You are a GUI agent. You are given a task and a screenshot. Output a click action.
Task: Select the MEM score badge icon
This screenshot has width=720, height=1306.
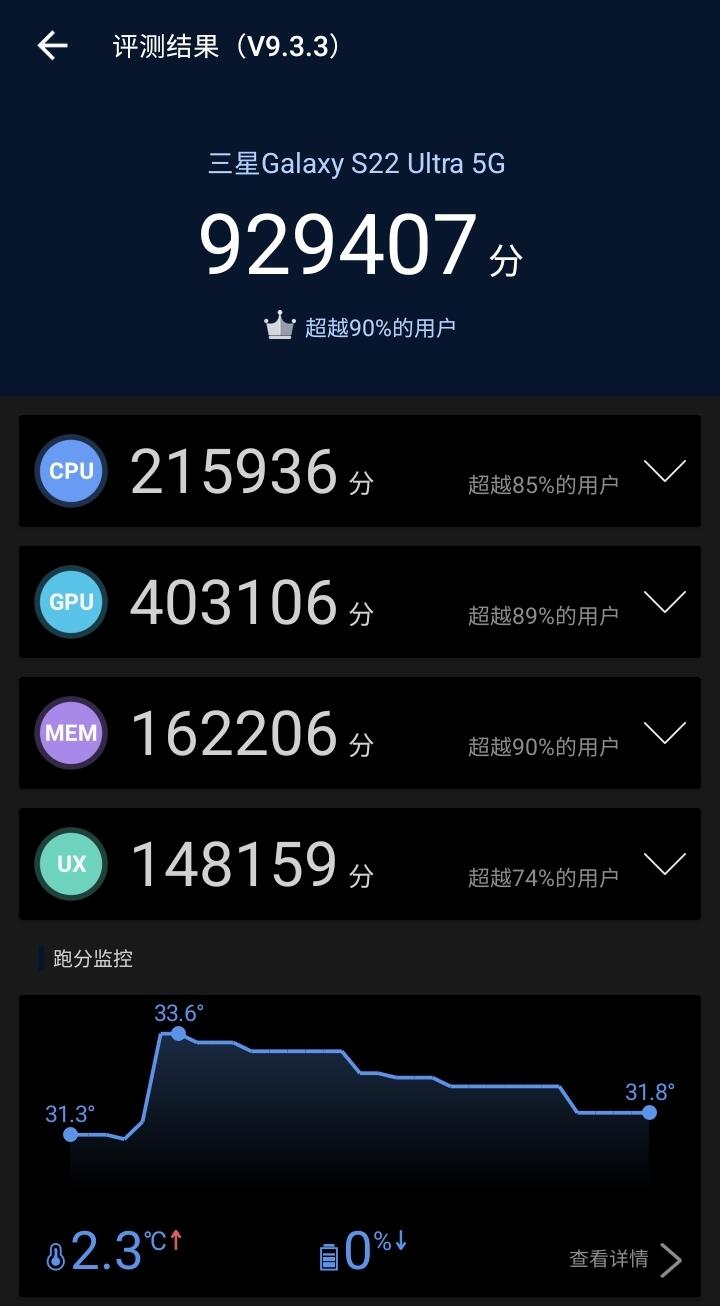(70, 732)
